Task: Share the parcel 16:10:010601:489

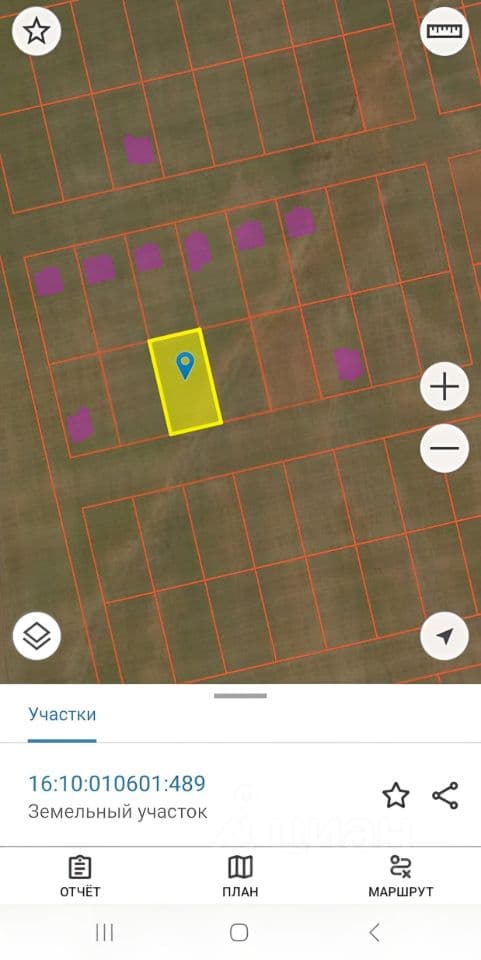Action: pyautogui.click(x=445, y=796)
